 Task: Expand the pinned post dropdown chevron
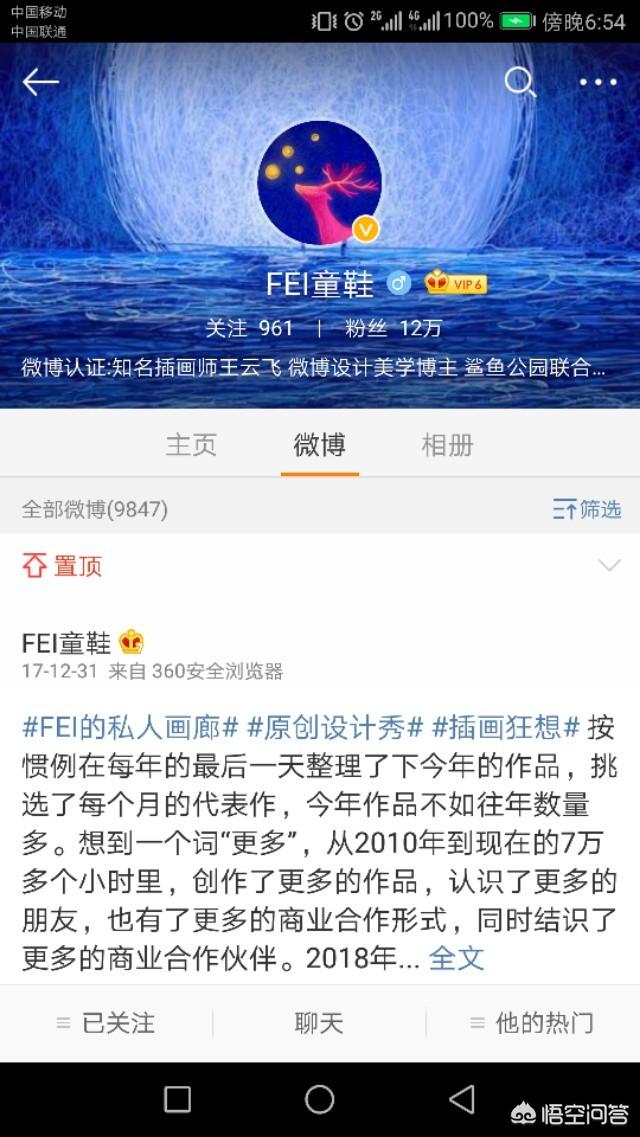coord(609,566)
